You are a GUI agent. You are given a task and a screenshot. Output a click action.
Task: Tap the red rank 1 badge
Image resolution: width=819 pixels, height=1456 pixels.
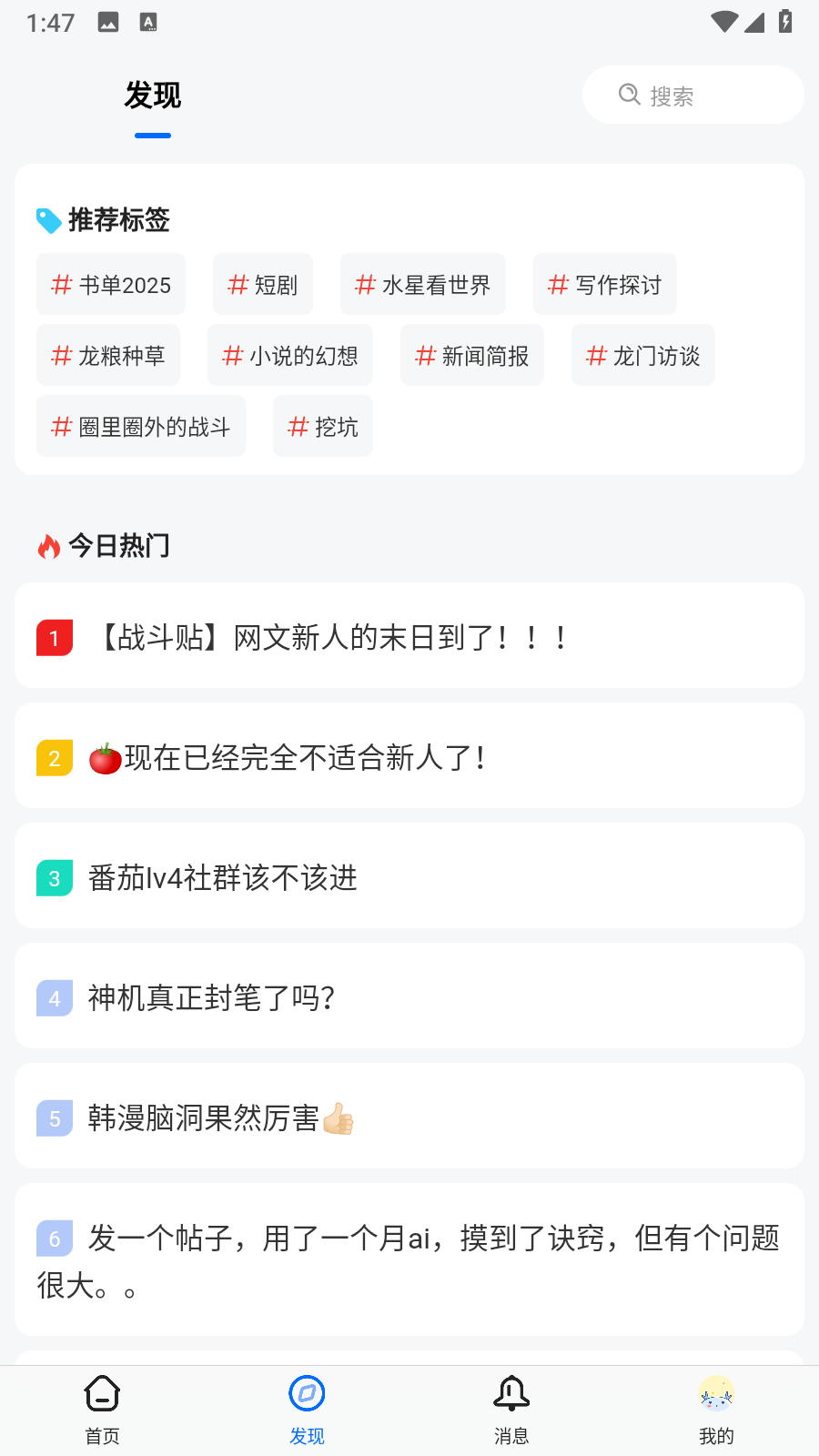pyautogui.click(x=54, y=637)
